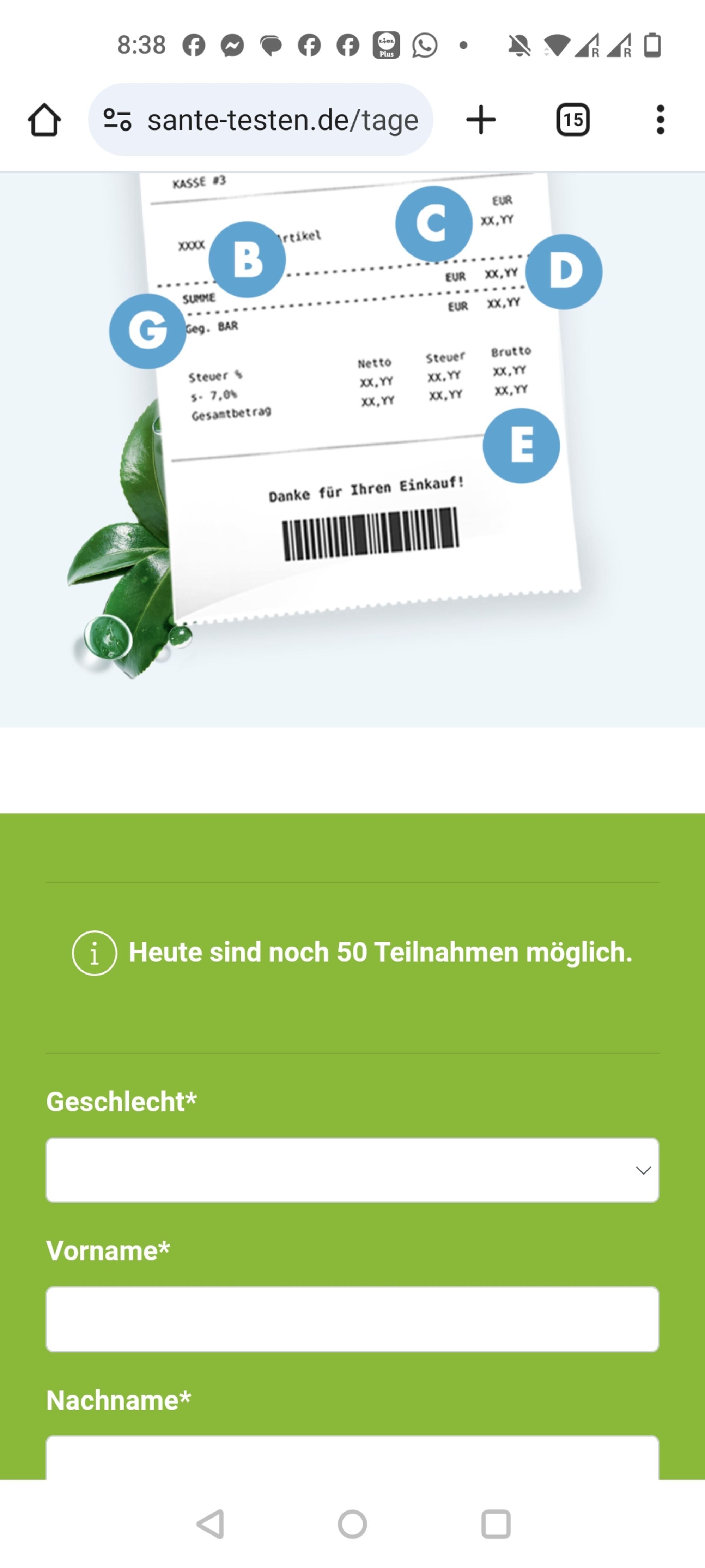The width and height of the screenshot is (705, 1568).
Task: Focus the Vorname text field
Action: 352,1319
